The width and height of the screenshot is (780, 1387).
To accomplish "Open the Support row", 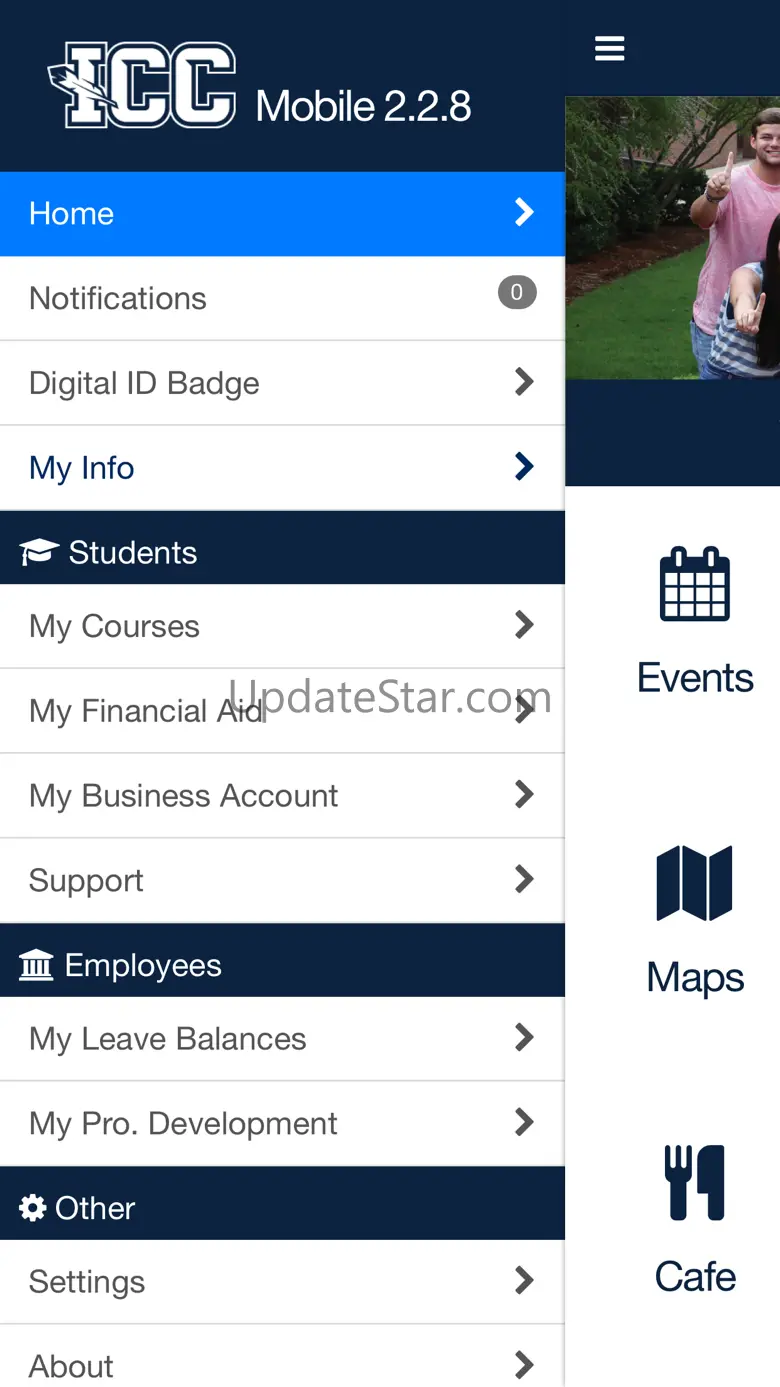I will (x=282, y=880).
